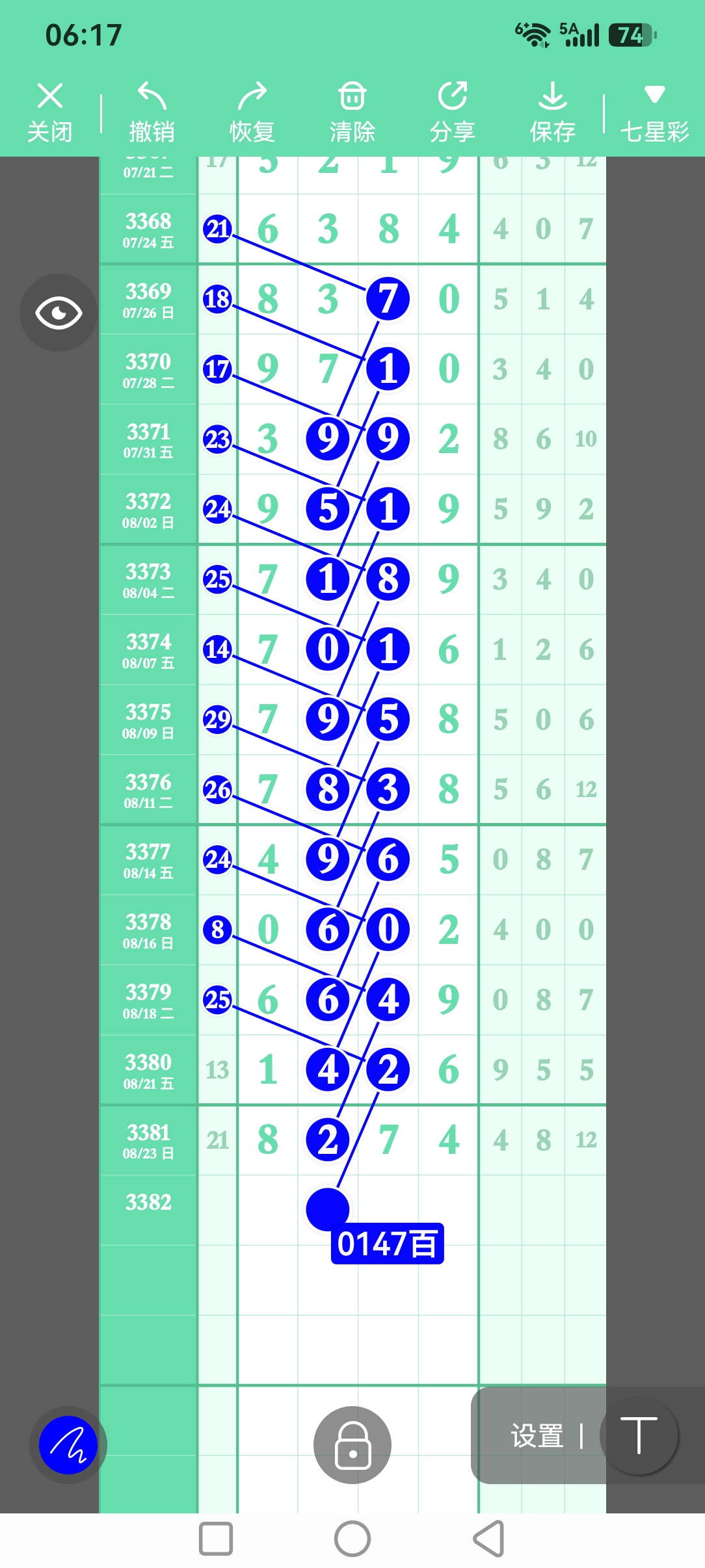705x1568 pixels.
Task: Open 设置 for the text tool
Action: pyautogui.click(x=537, y=1436)
